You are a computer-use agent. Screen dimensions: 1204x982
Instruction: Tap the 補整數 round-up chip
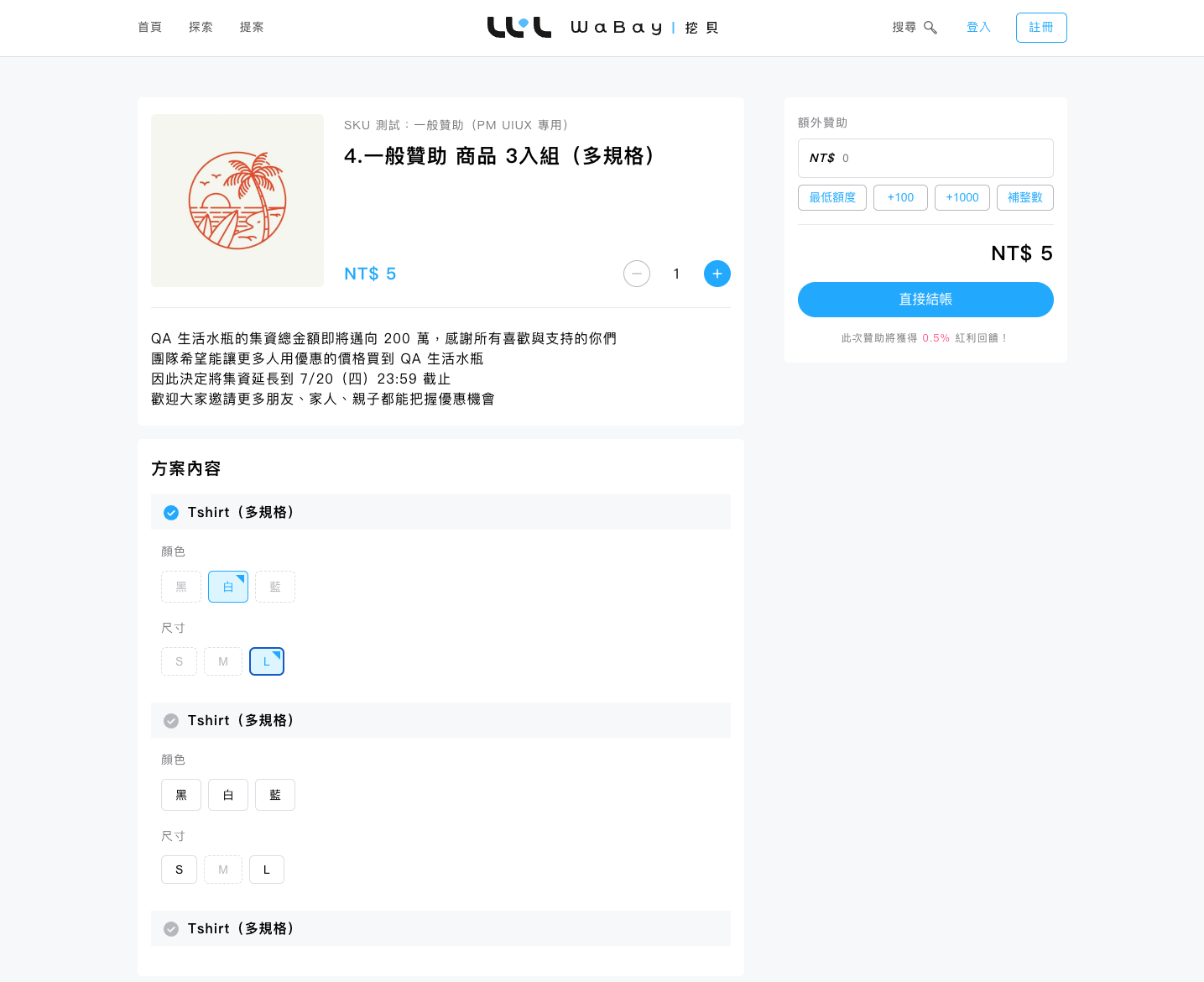tap(1024, 198)
